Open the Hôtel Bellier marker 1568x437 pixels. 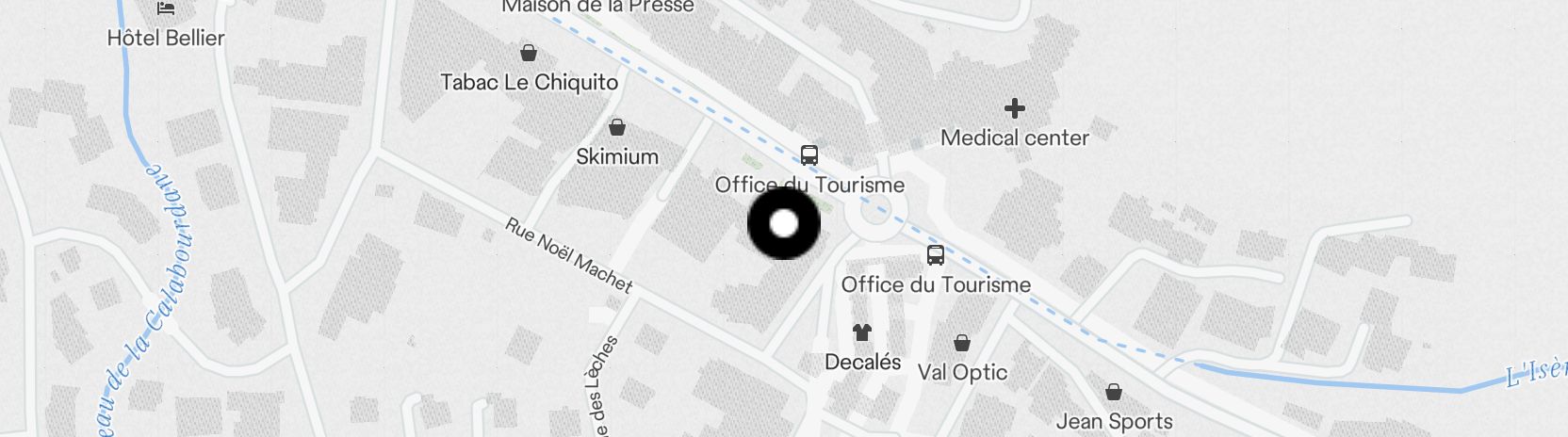(x=167, y=9)
